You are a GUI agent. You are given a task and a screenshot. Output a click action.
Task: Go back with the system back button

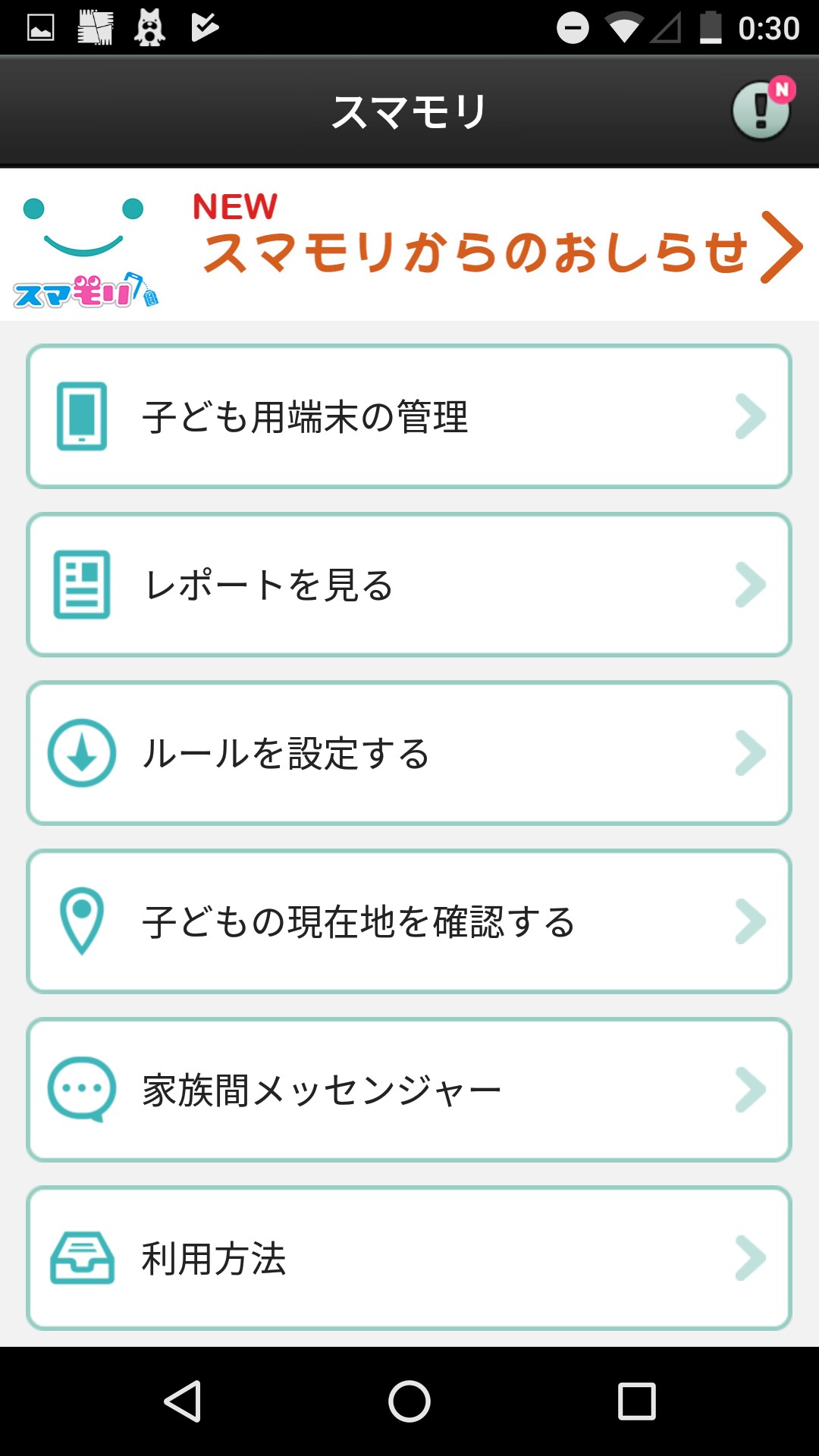[183, 1401]
